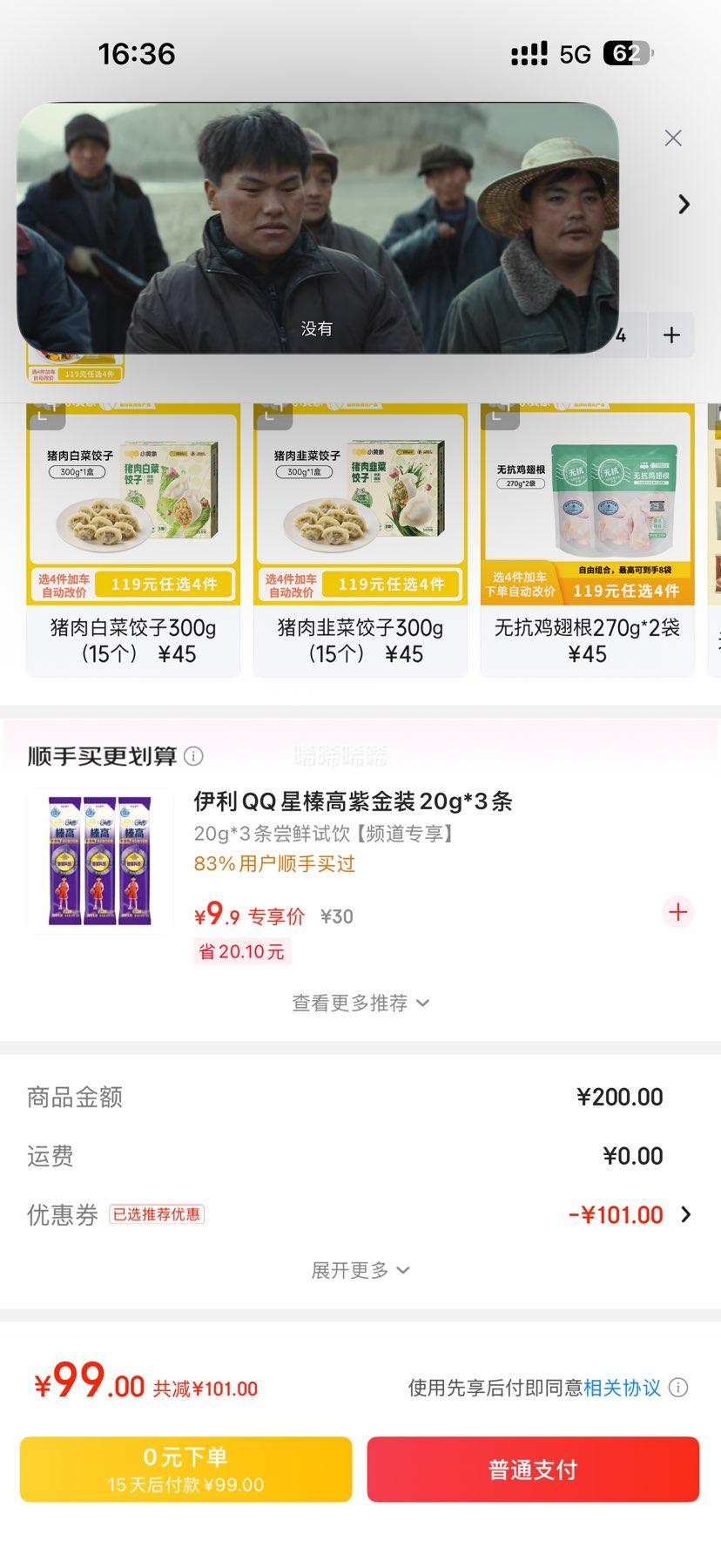Tap the video badge icon on 猪肉白菜饺子 card

click(x=48, y=416)
